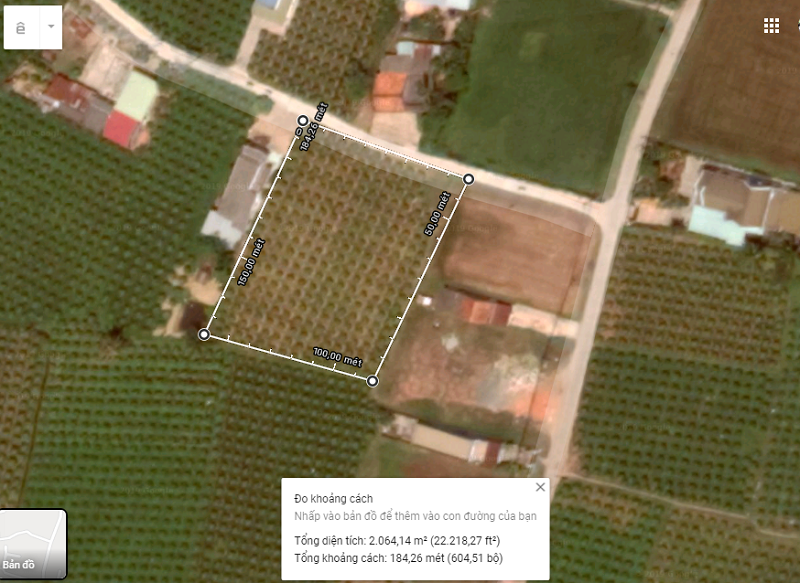
Task: Open the Google apps grid
Action: [x=771, y=26]
